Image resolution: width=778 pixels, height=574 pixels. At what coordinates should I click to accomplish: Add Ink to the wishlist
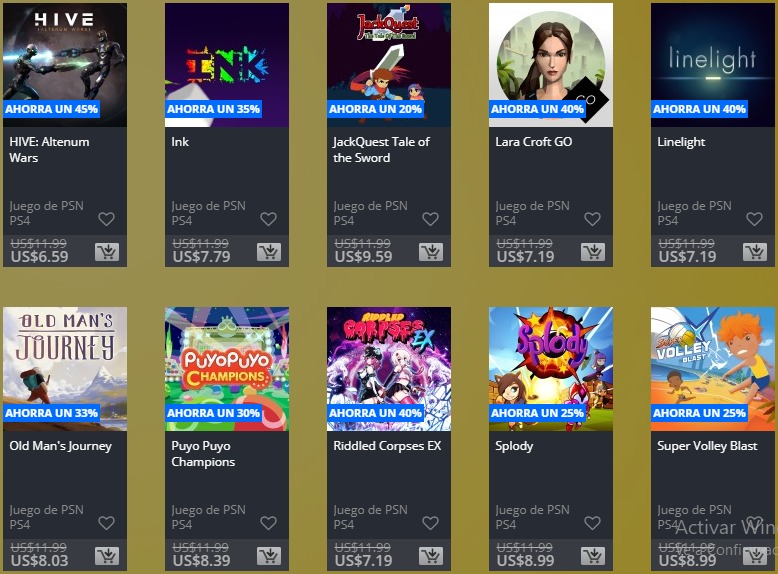tap(268, 219)
